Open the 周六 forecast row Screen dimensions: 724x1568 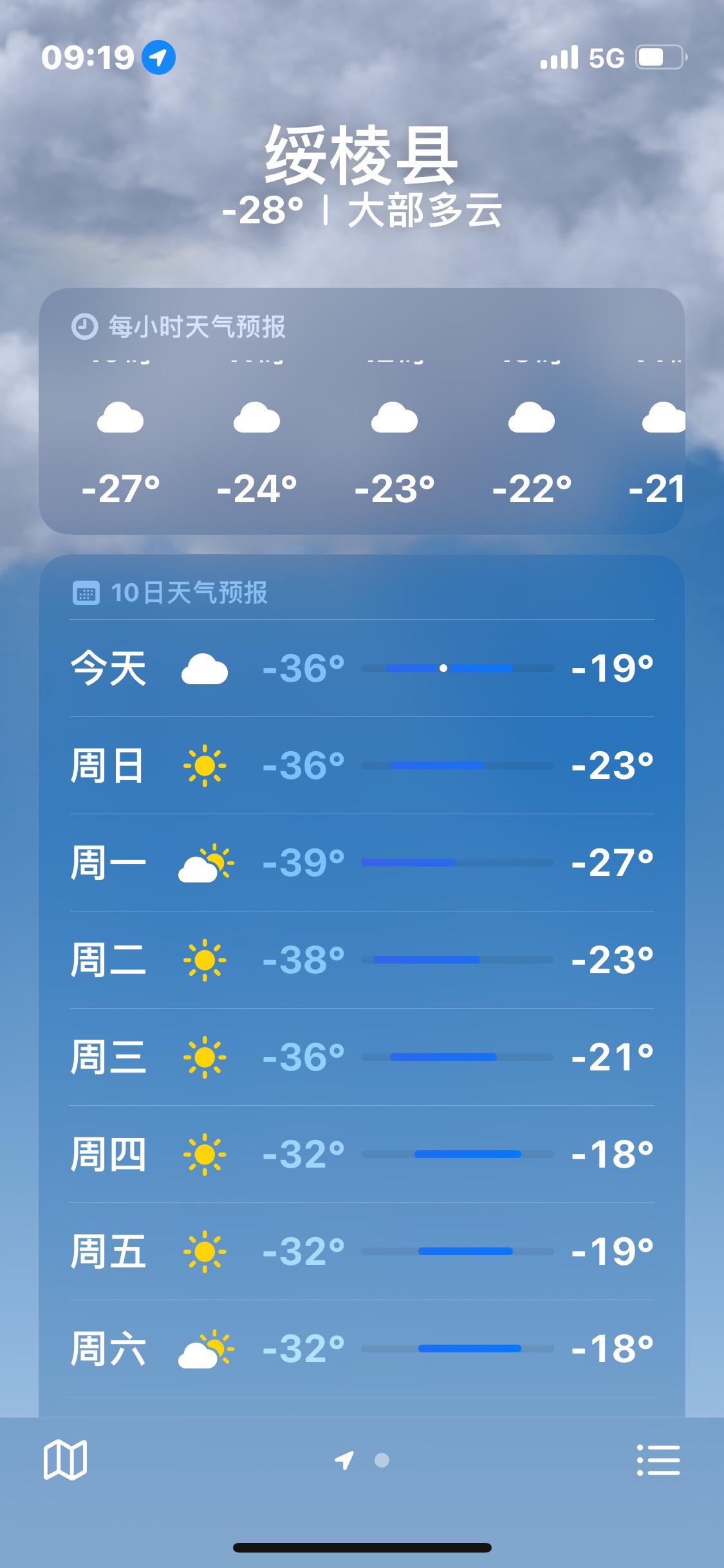click(362, 1349)
